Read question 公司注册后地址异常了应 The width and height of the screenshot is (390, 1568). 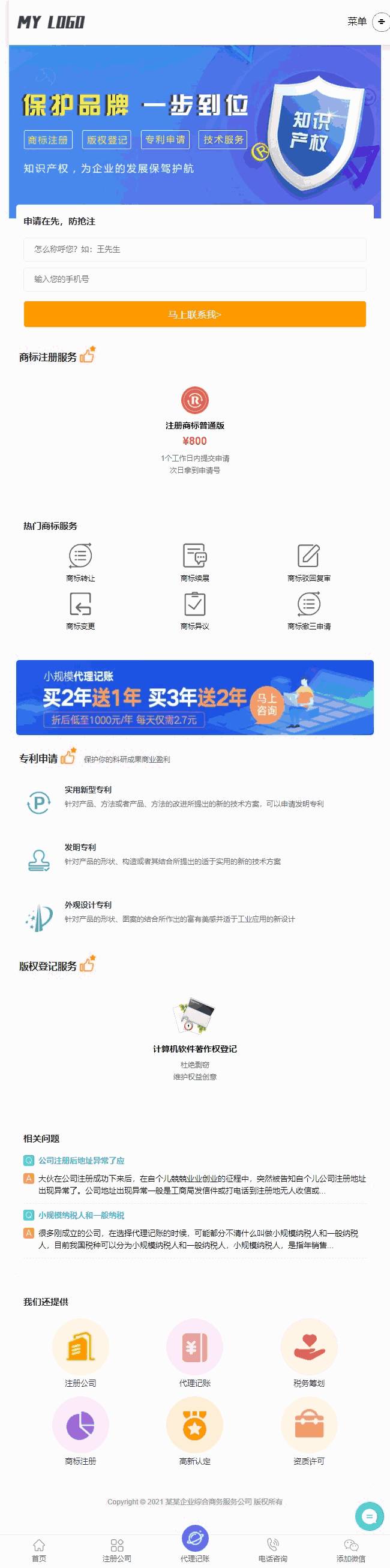(82, 1160)
